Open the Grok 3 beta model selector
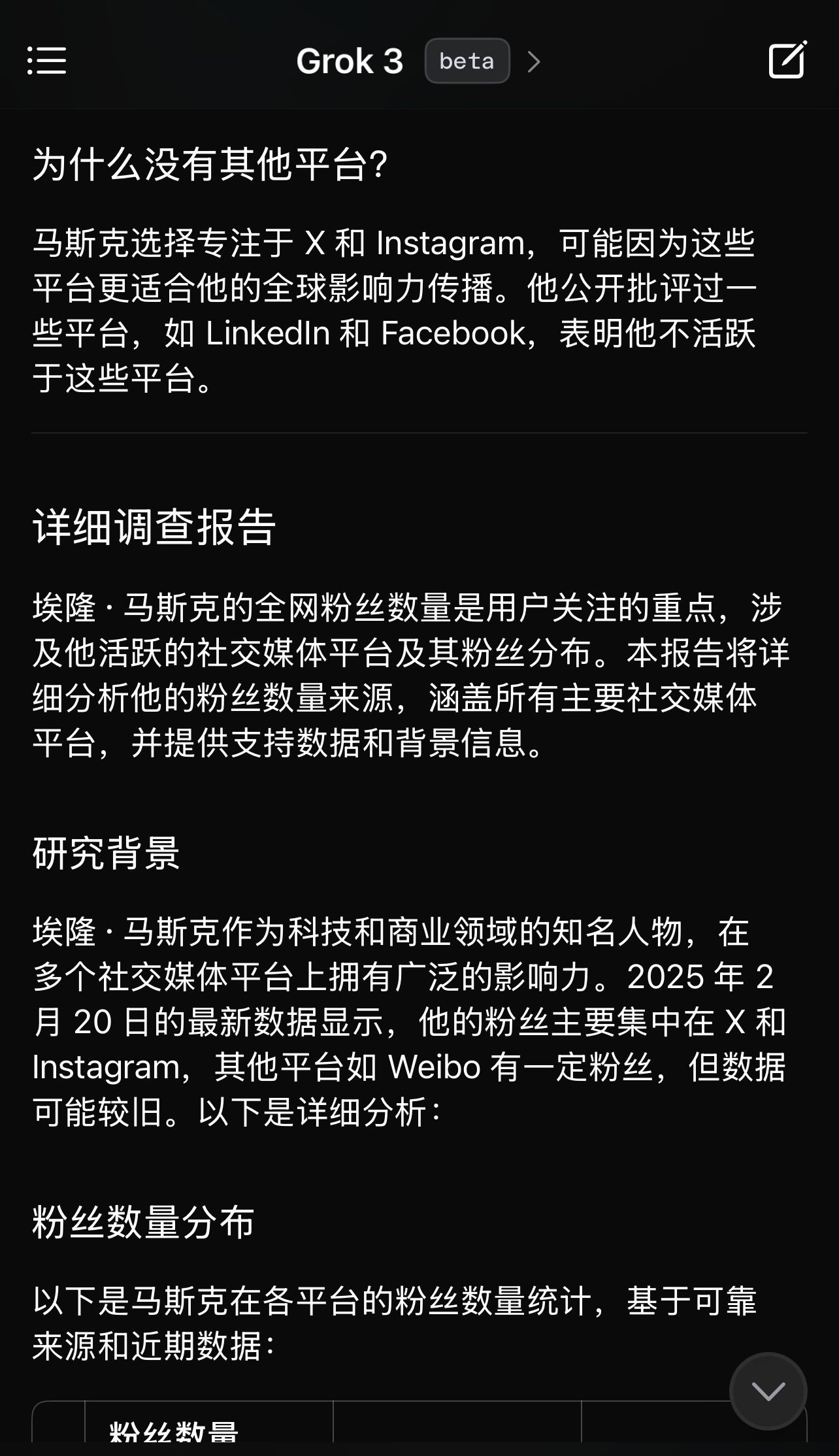Viewport: 839px width, 1456px height. pos(418,61)
